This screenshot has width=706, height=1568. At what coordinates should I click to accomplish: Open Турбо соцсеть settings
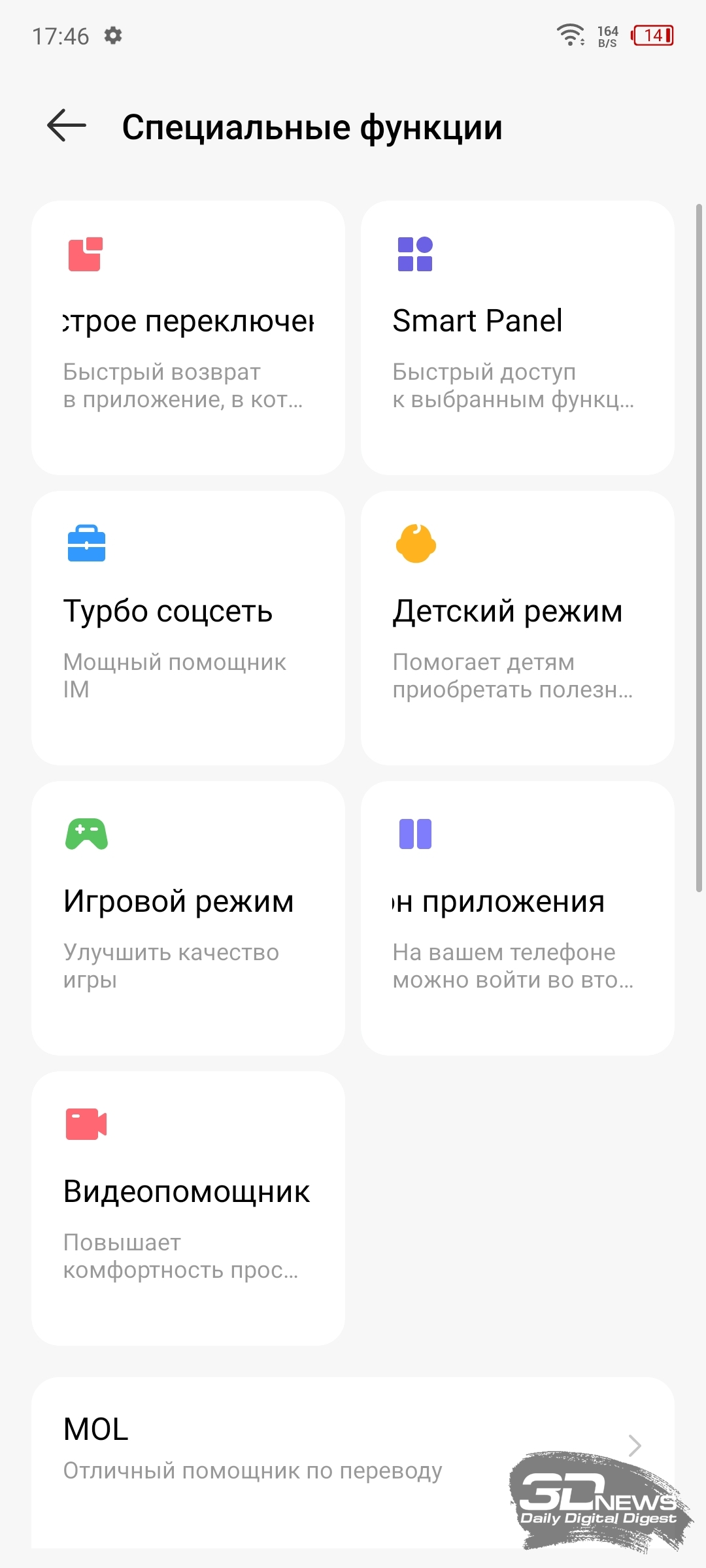[188, 628]
